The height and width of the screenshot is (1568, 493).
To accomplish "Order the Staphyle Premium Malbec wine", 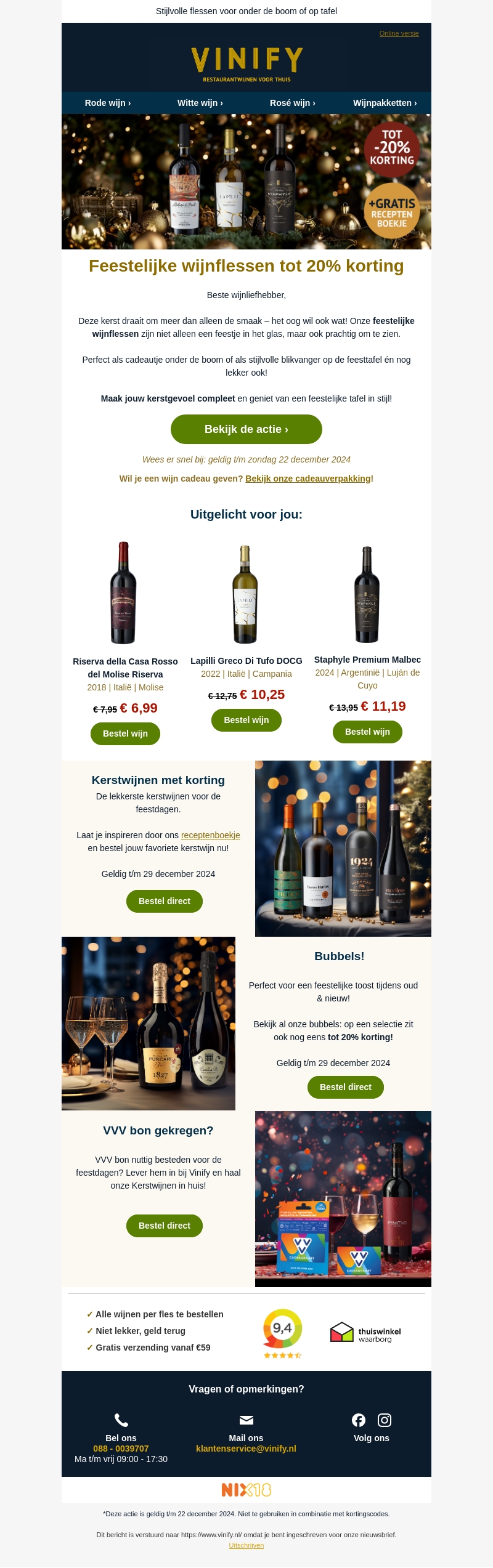I will [367, 732].
